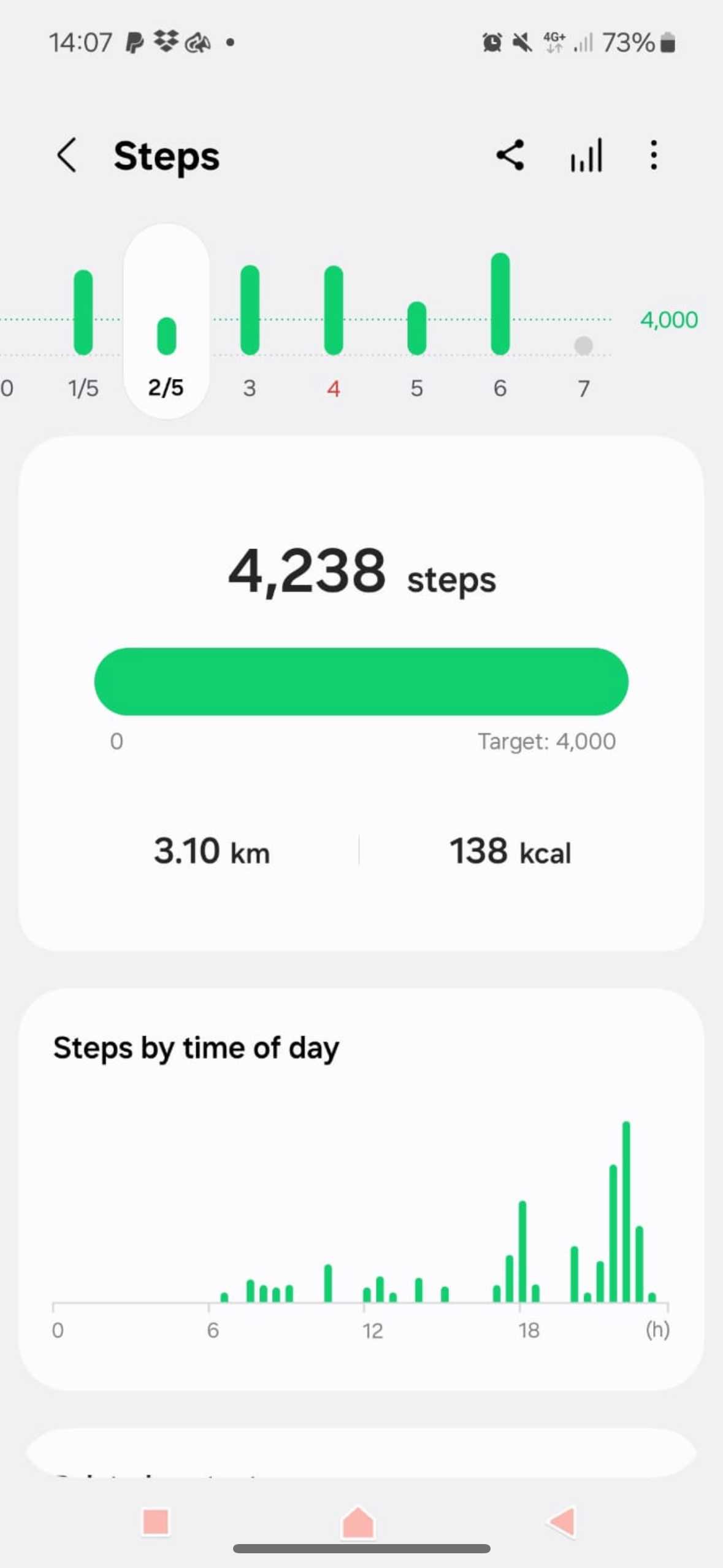Select day 3 in the chart
Image resolution: width=723 pixels, height=1568 pixels.
pos(250,331)
